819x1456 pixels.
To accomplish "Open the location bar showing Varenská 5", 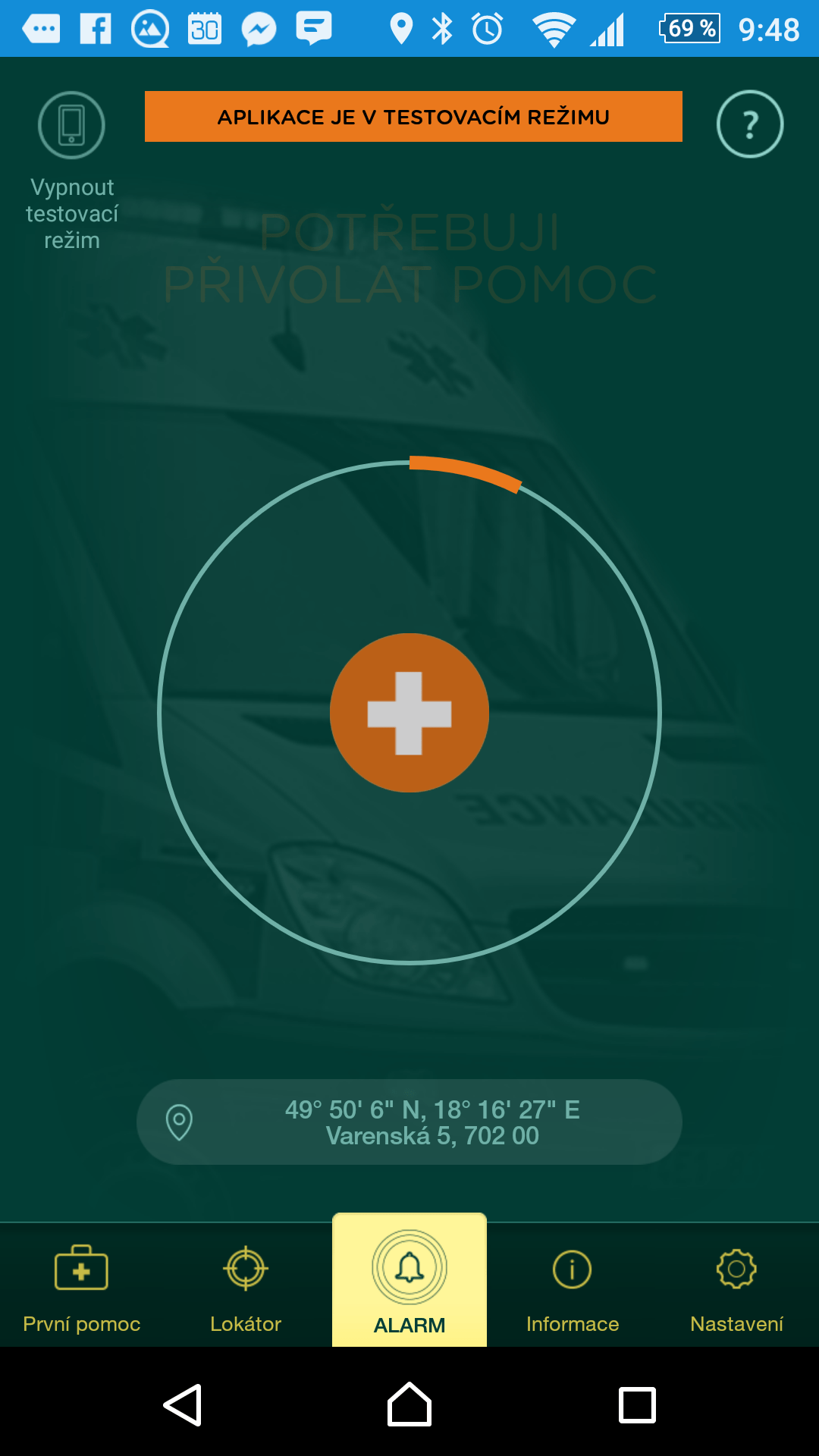I will click(x=409, y=1122).
